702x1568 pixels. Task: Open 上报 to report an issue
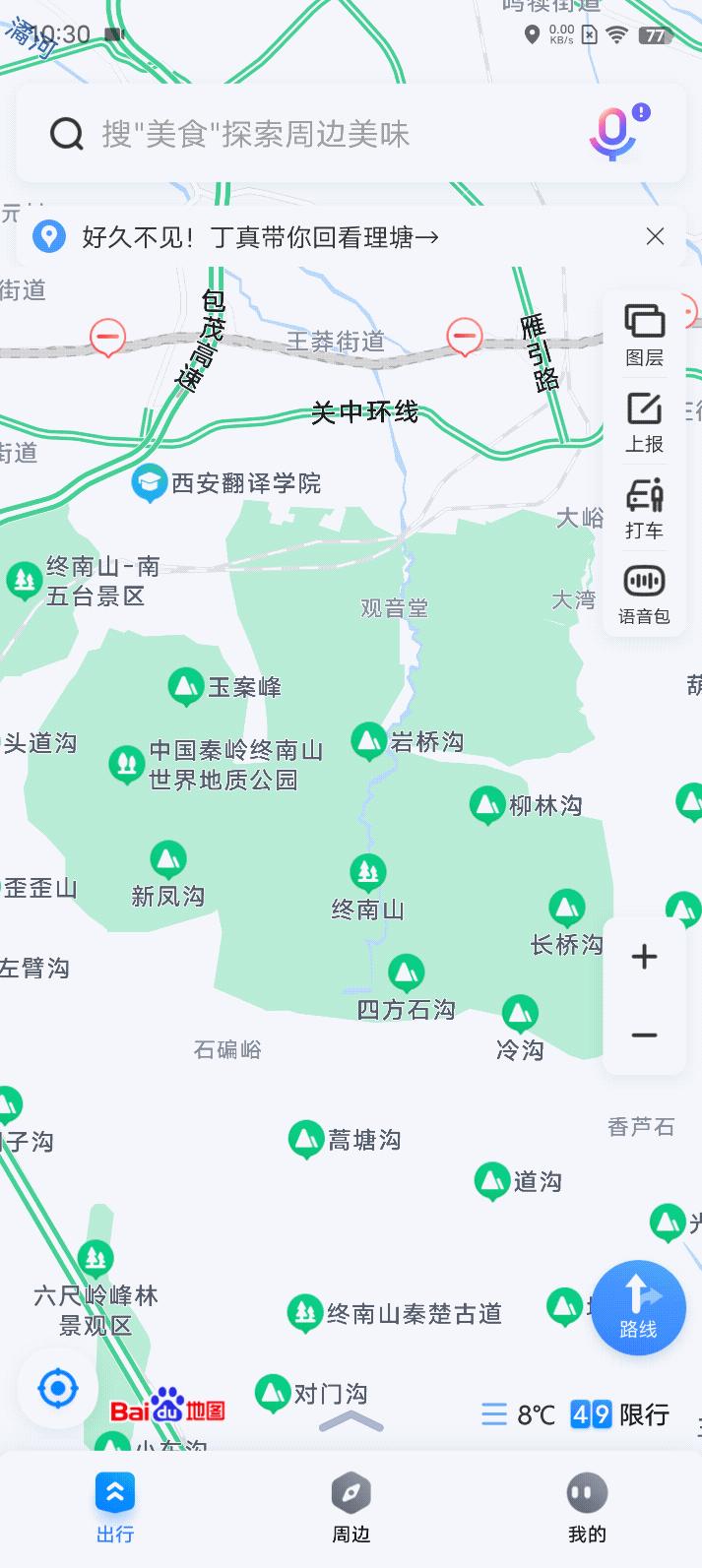[x=644, y=422]
